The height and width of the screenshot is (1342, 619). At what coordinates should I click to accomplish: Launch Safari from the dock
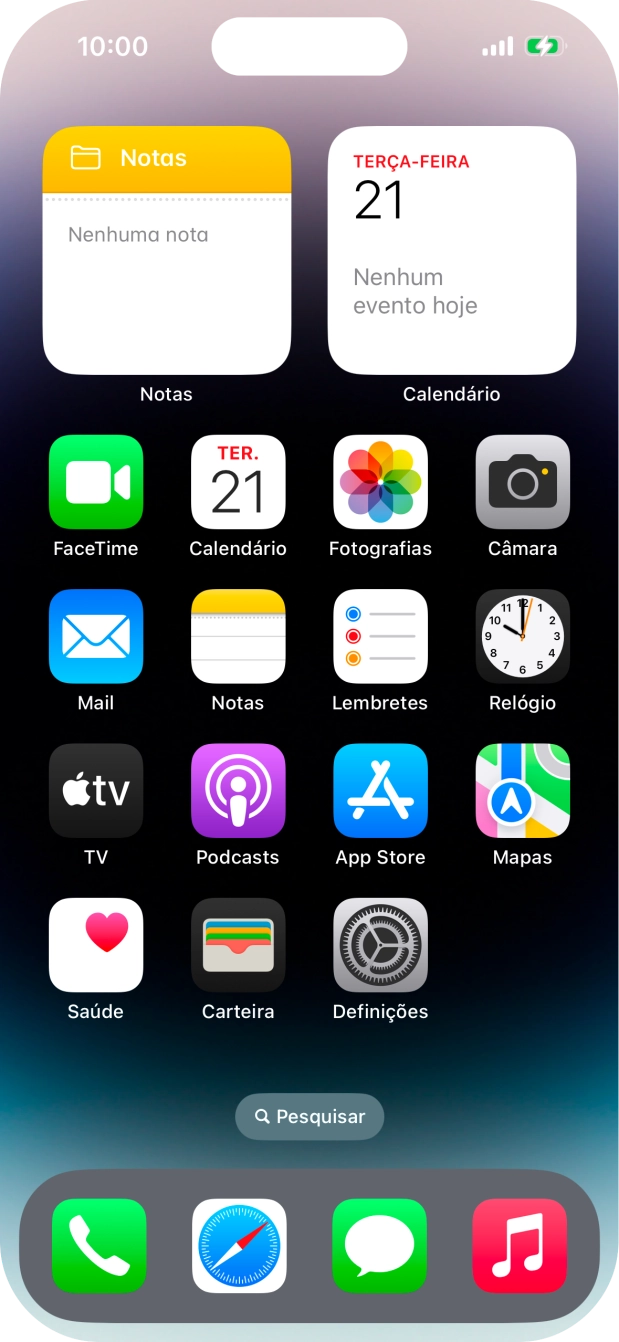click(x=239, y=1246)
